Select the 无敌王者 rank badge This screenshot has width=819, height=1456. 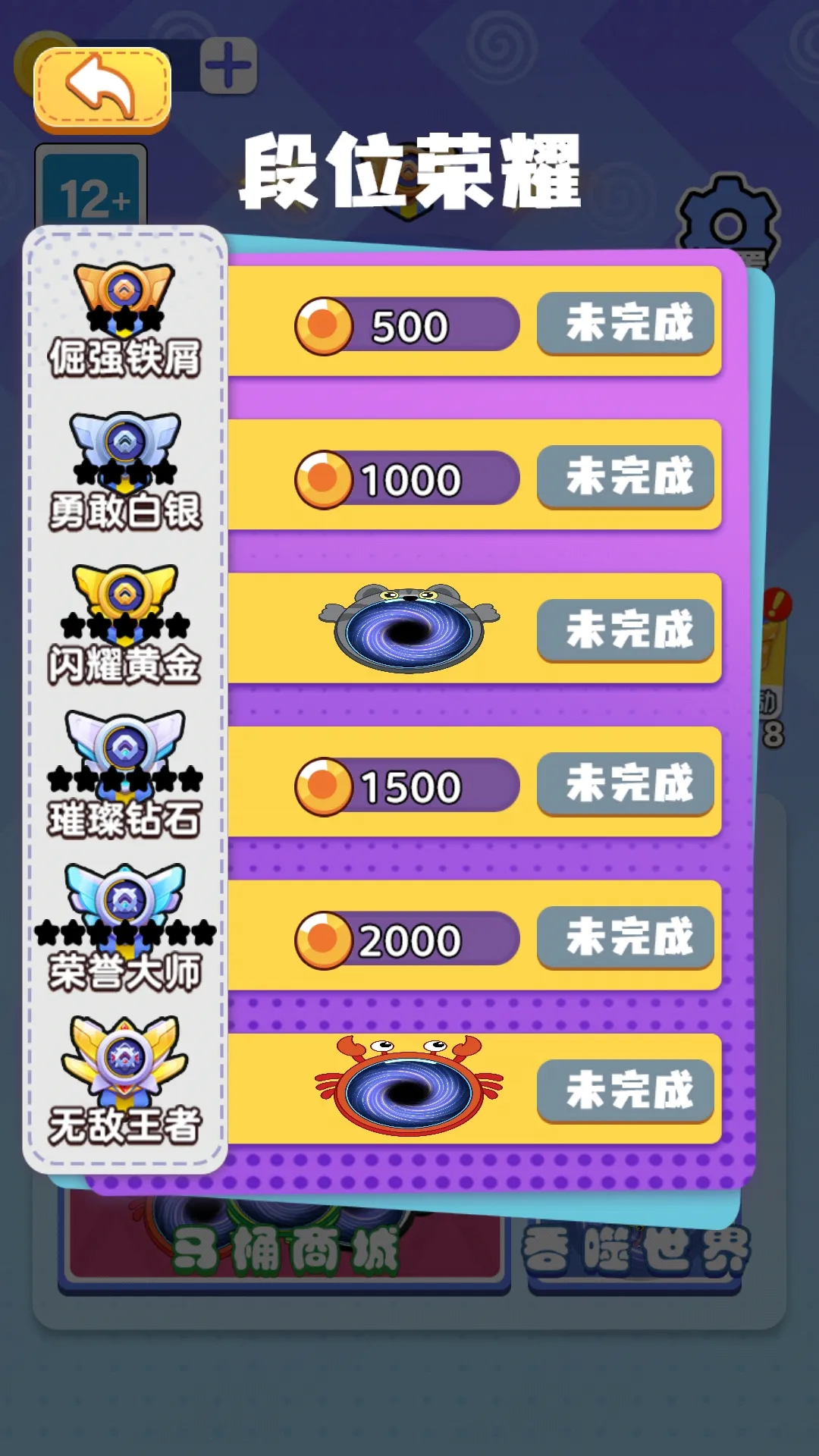click(125, 1073)
